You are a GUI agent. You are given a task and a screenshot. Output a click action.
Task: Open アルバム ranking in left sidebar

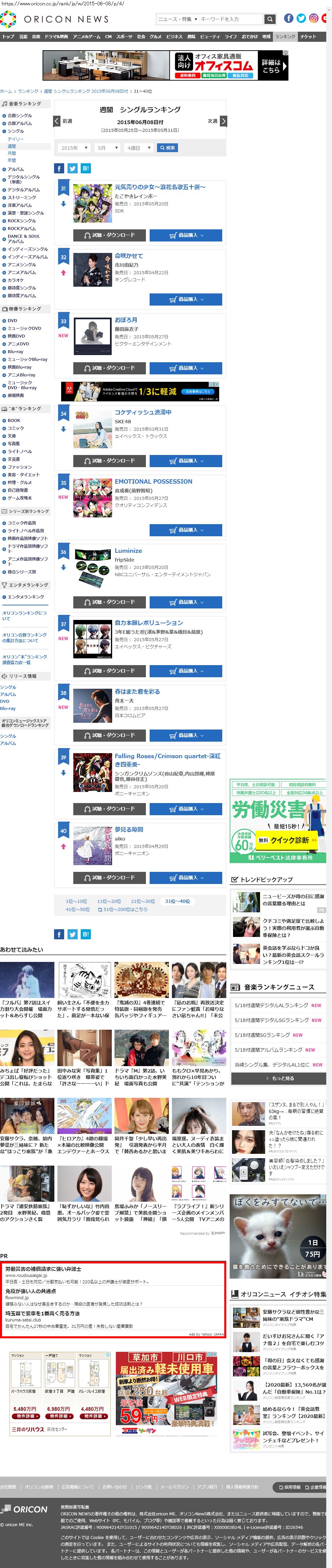(x=16, y=169)
